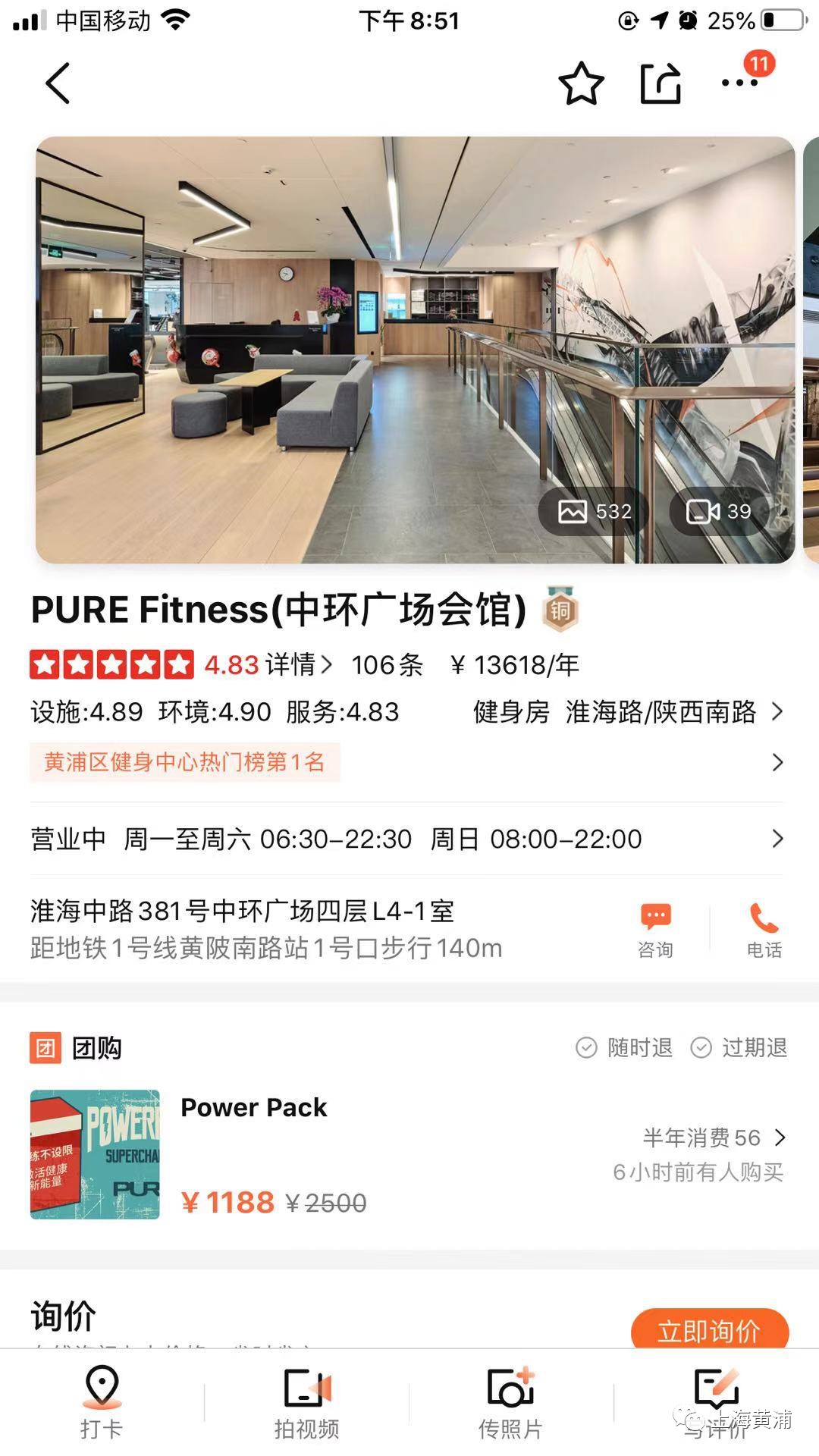This screenshot has height=1456, width=819.
Task: Go back to the previous page
Action: [x=58, y=83]
